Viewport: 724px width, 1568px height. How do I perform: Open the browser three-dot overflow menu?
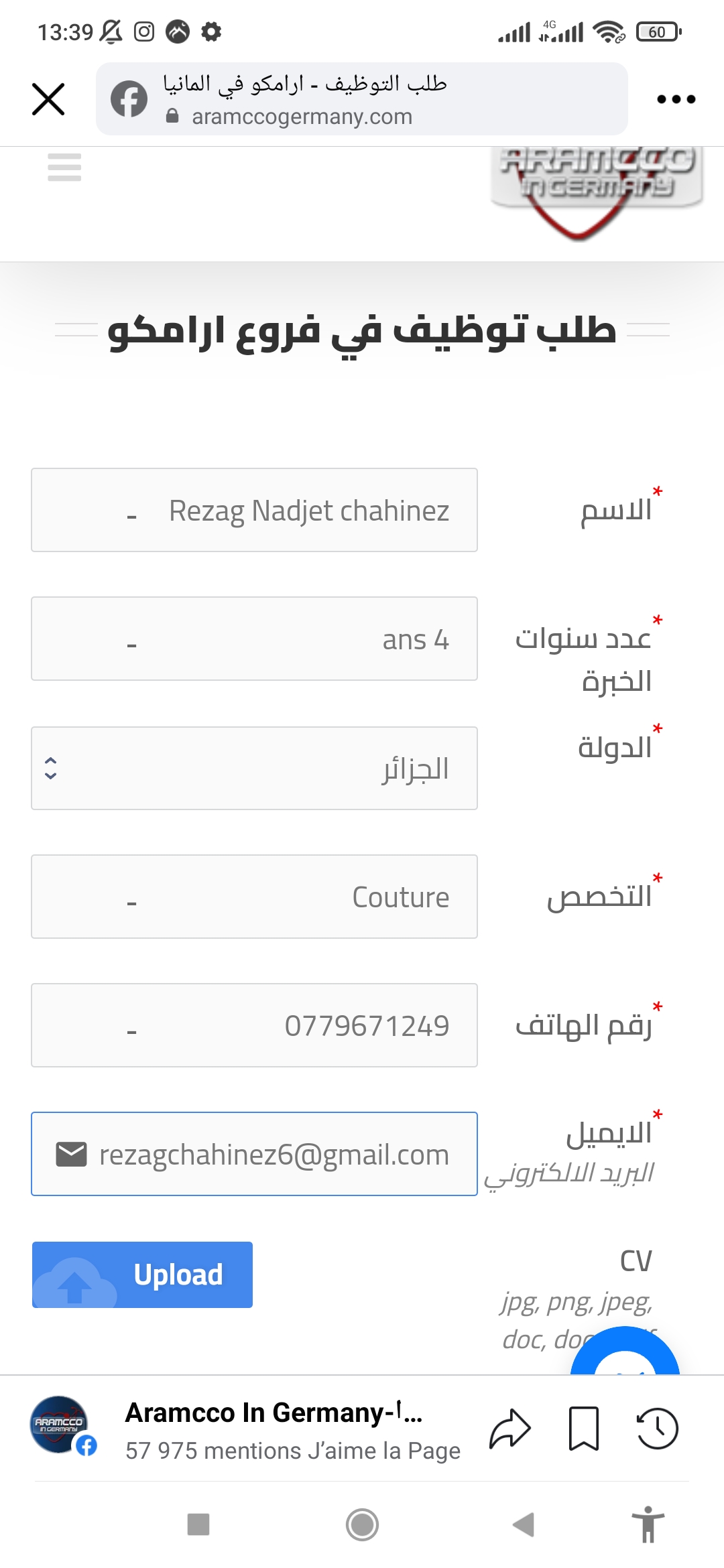[676, 99]
